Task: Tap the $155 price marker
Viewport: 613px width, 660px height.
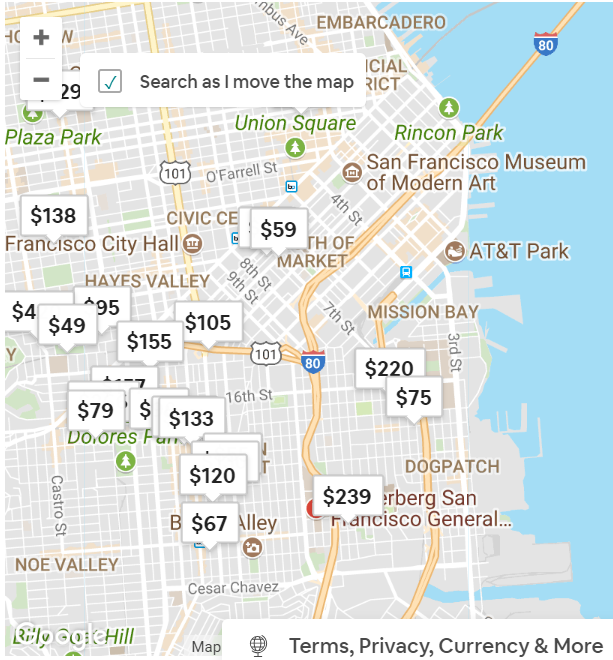Action: (149, 342)
